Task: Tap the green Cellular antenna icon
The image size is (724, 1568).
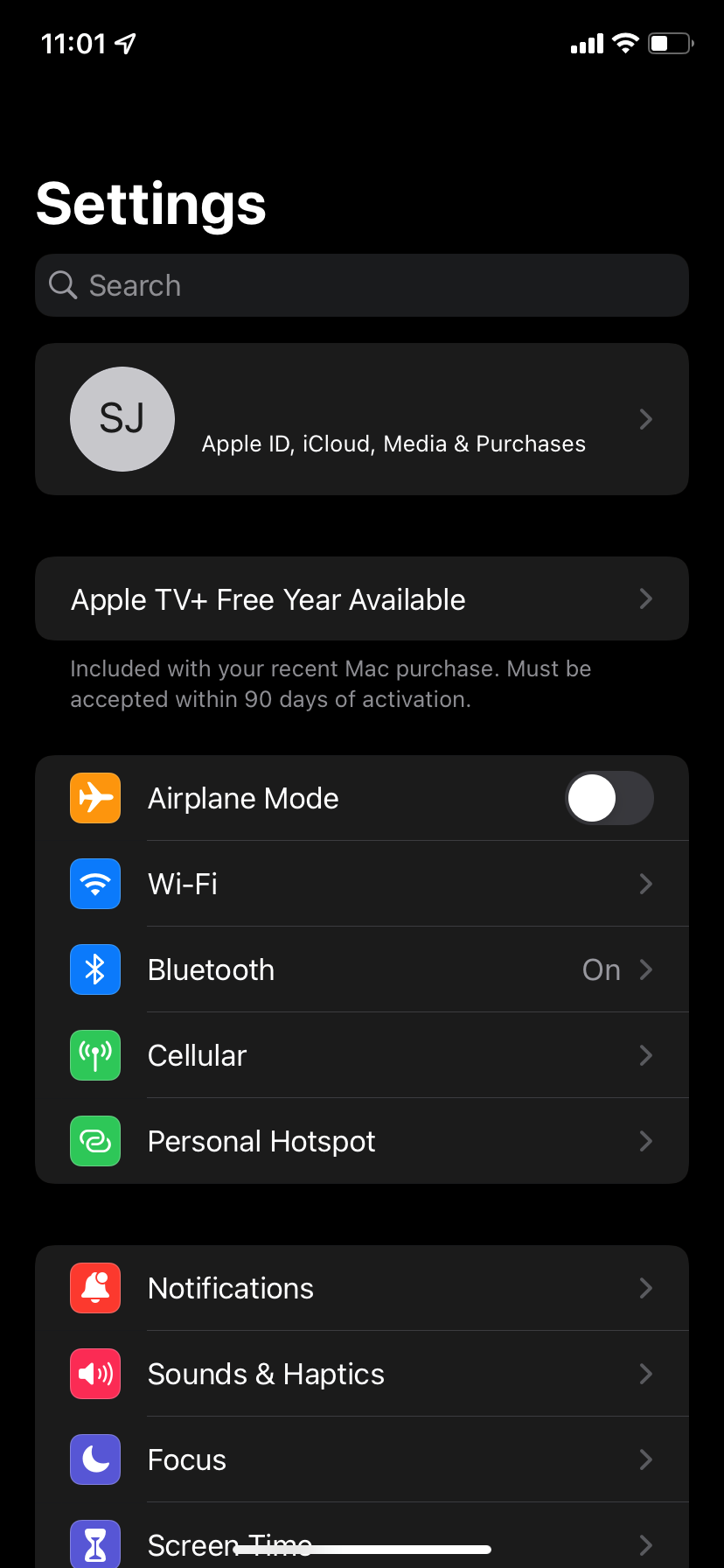Action: [x=94, y=1055]
